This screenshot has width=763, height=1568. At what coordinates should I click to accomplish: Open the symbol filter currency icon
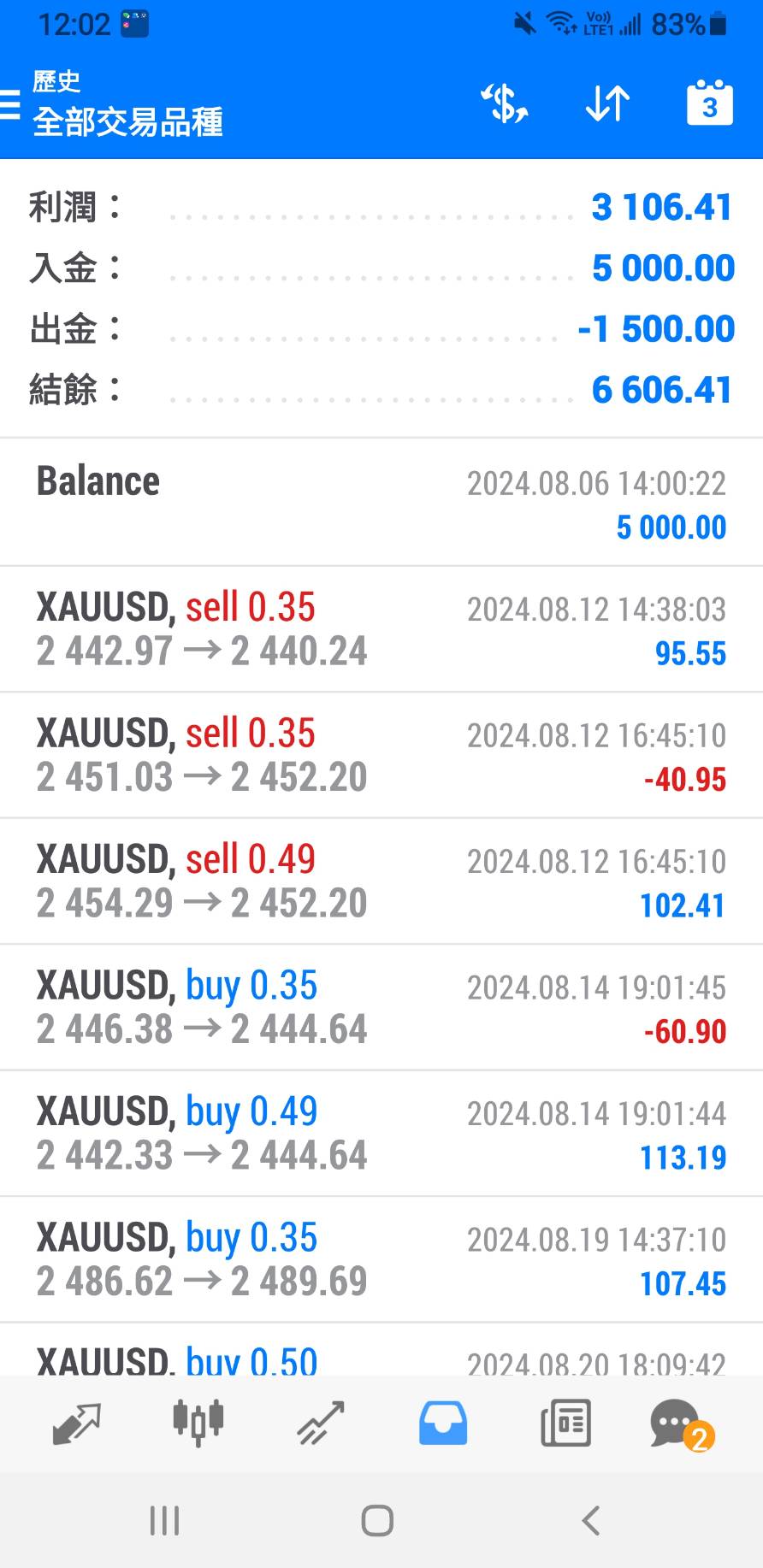[x=504, y=105]
